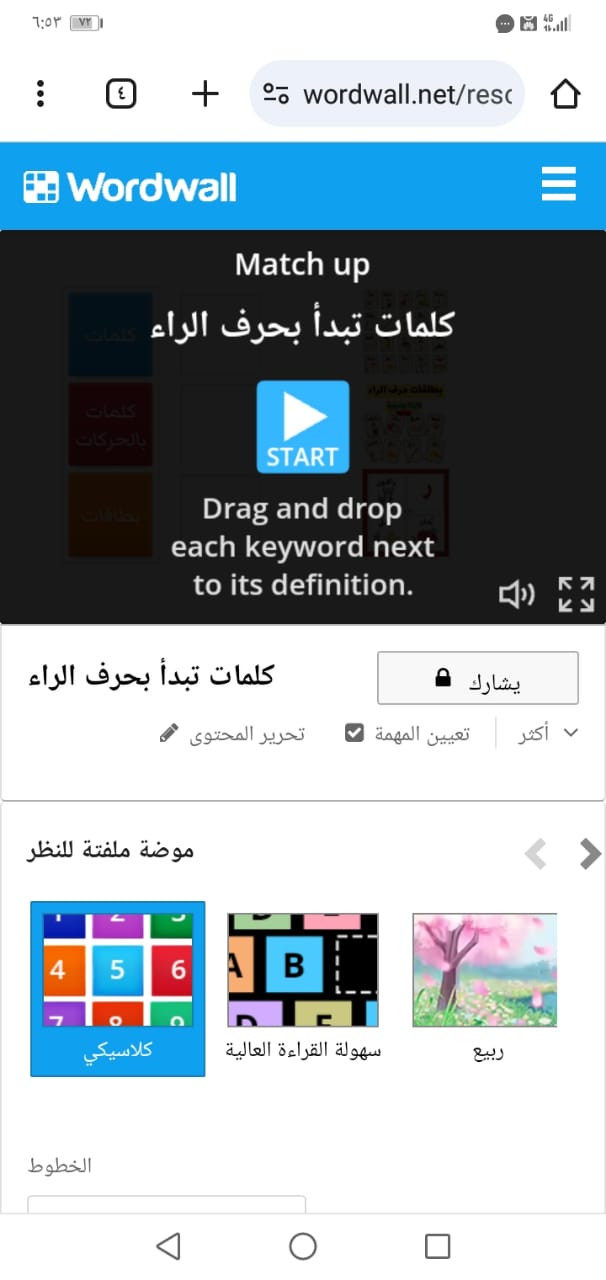
Task: Open the Wordwall hamburger menu
Action: pos(558,186)
